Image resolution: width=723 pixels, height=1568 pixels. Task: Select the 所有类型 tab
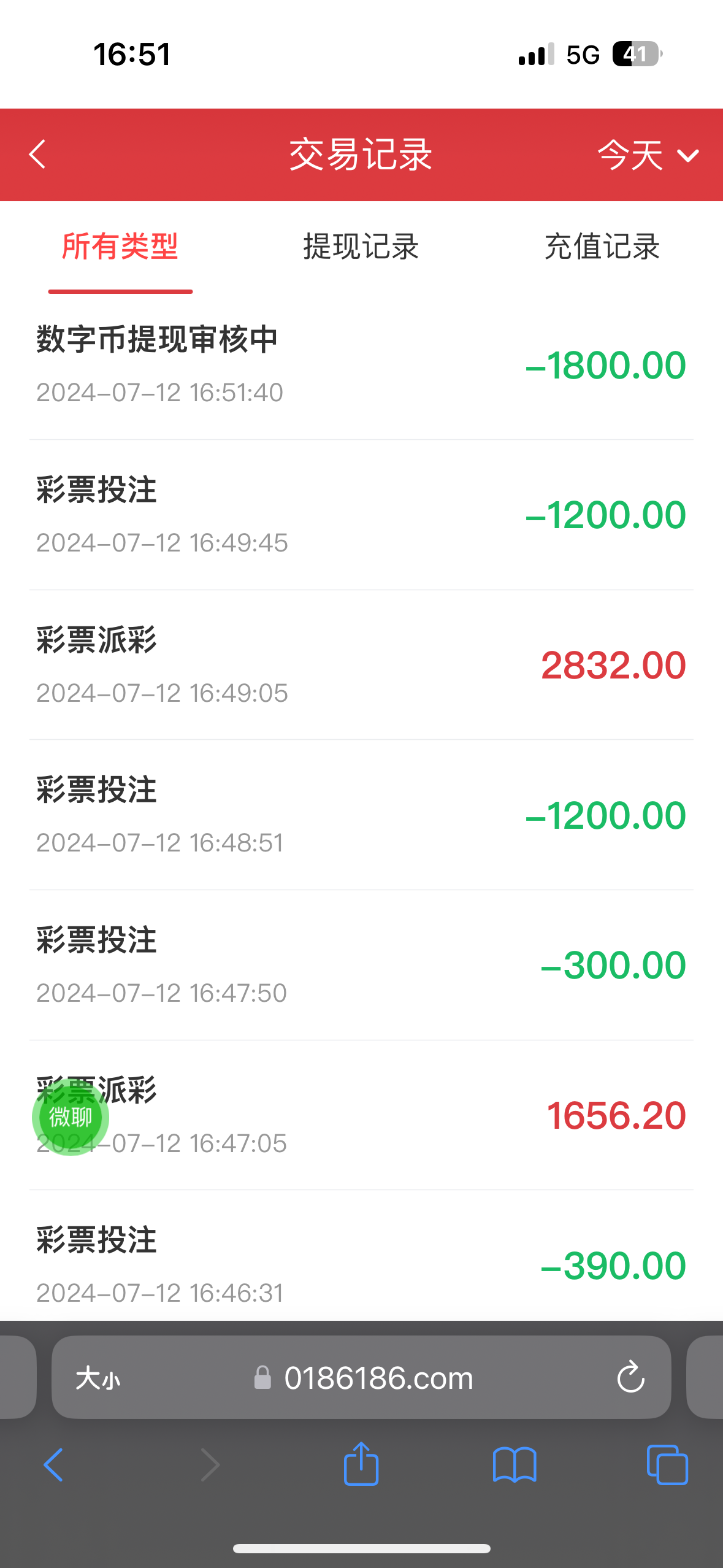point(120,247)
